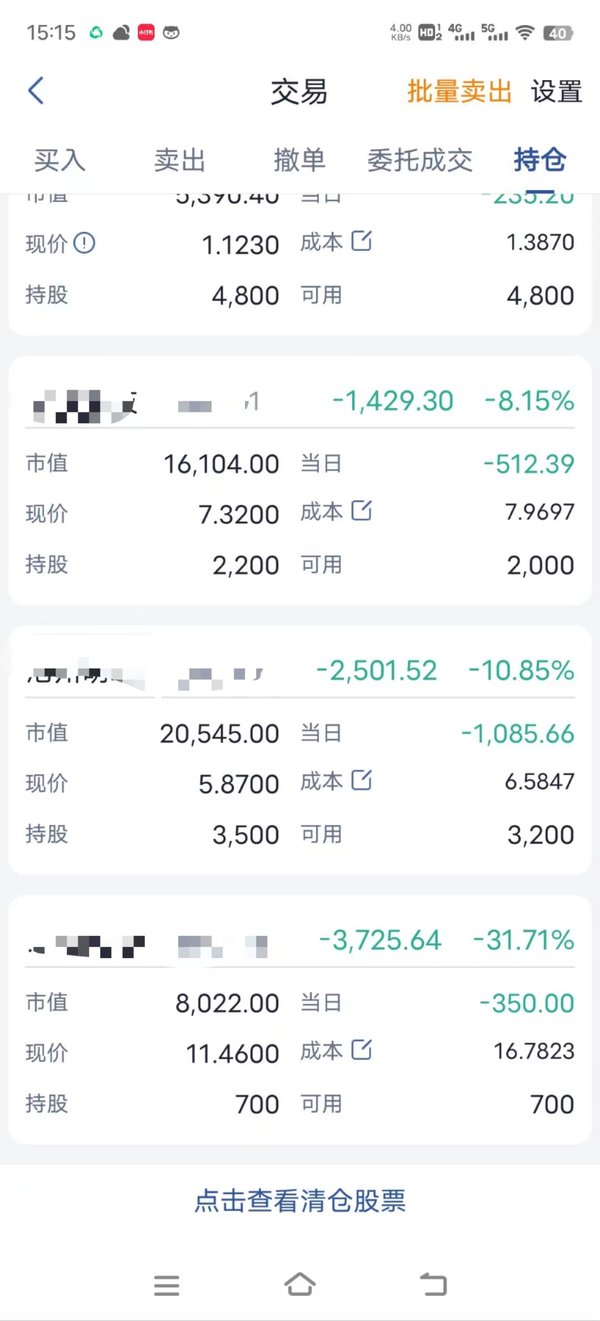
Task: Select the 持仓 tab
Action: (540, 159)
